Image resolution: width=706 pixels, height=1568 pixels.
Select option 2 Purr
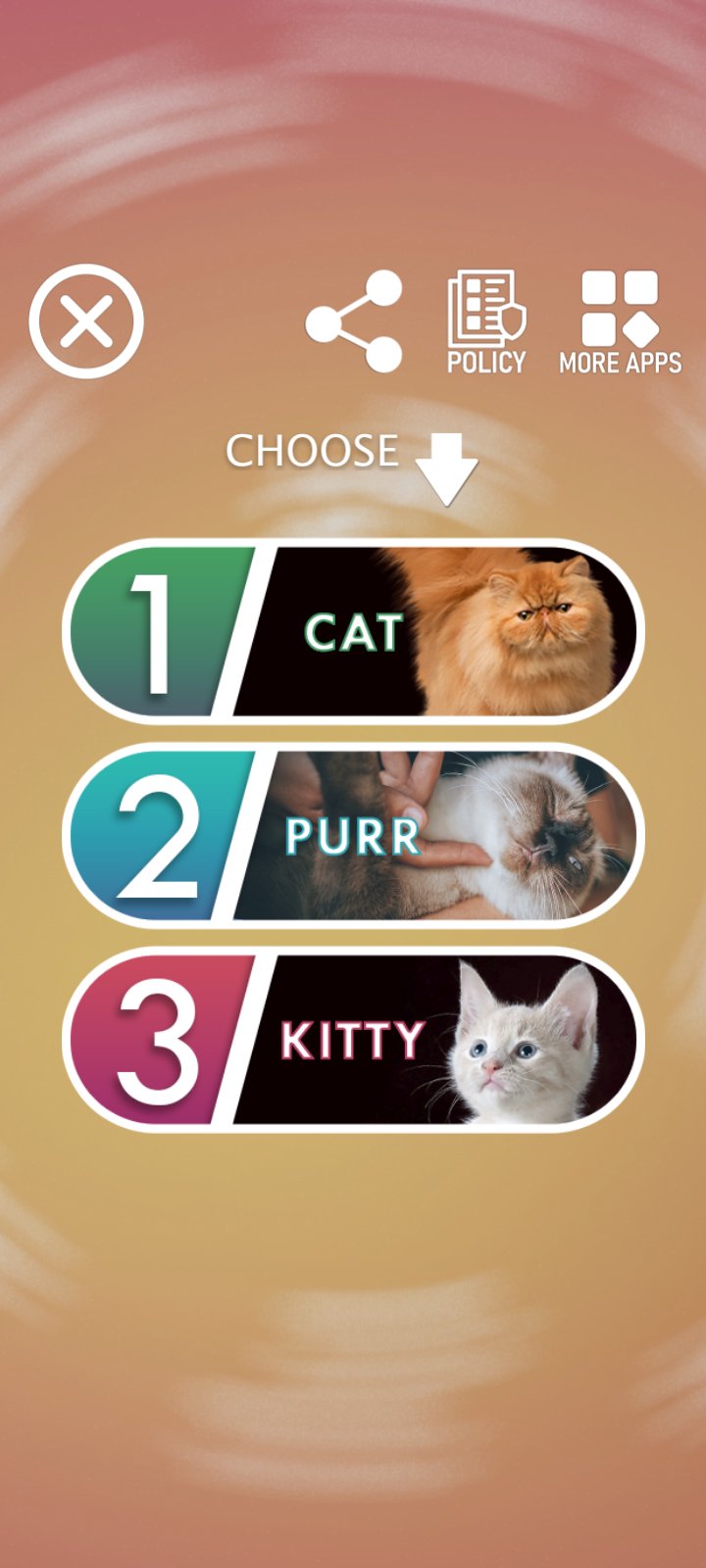tap(353, 835)
